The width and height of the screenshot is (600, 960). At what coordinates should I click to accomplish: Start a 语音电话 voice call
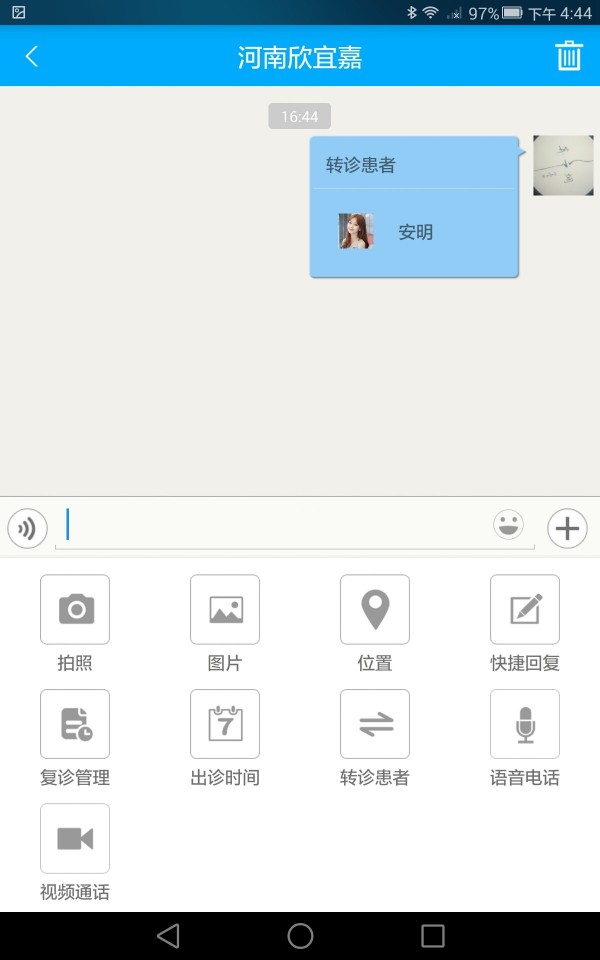(525, 724)
